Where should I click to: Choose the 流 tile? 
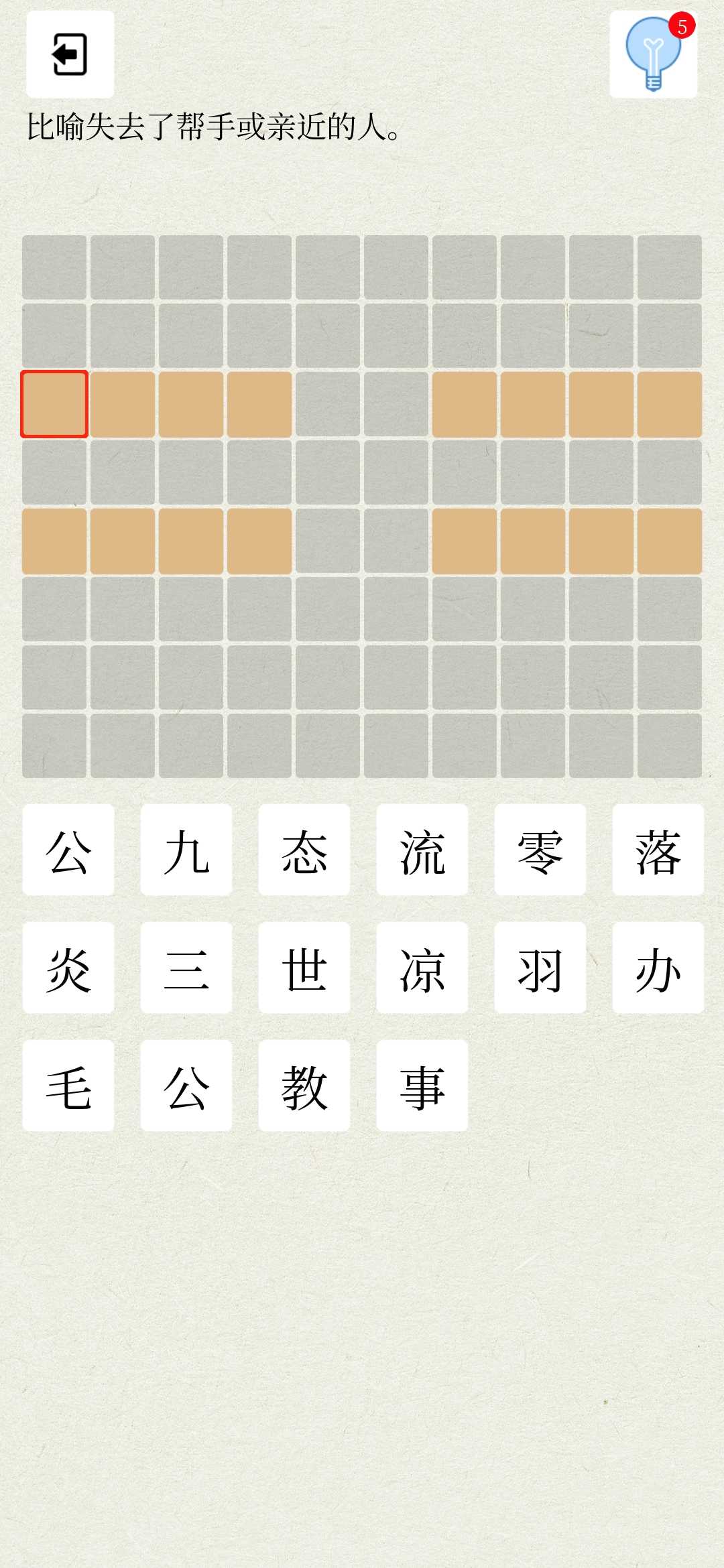[422, 850]
